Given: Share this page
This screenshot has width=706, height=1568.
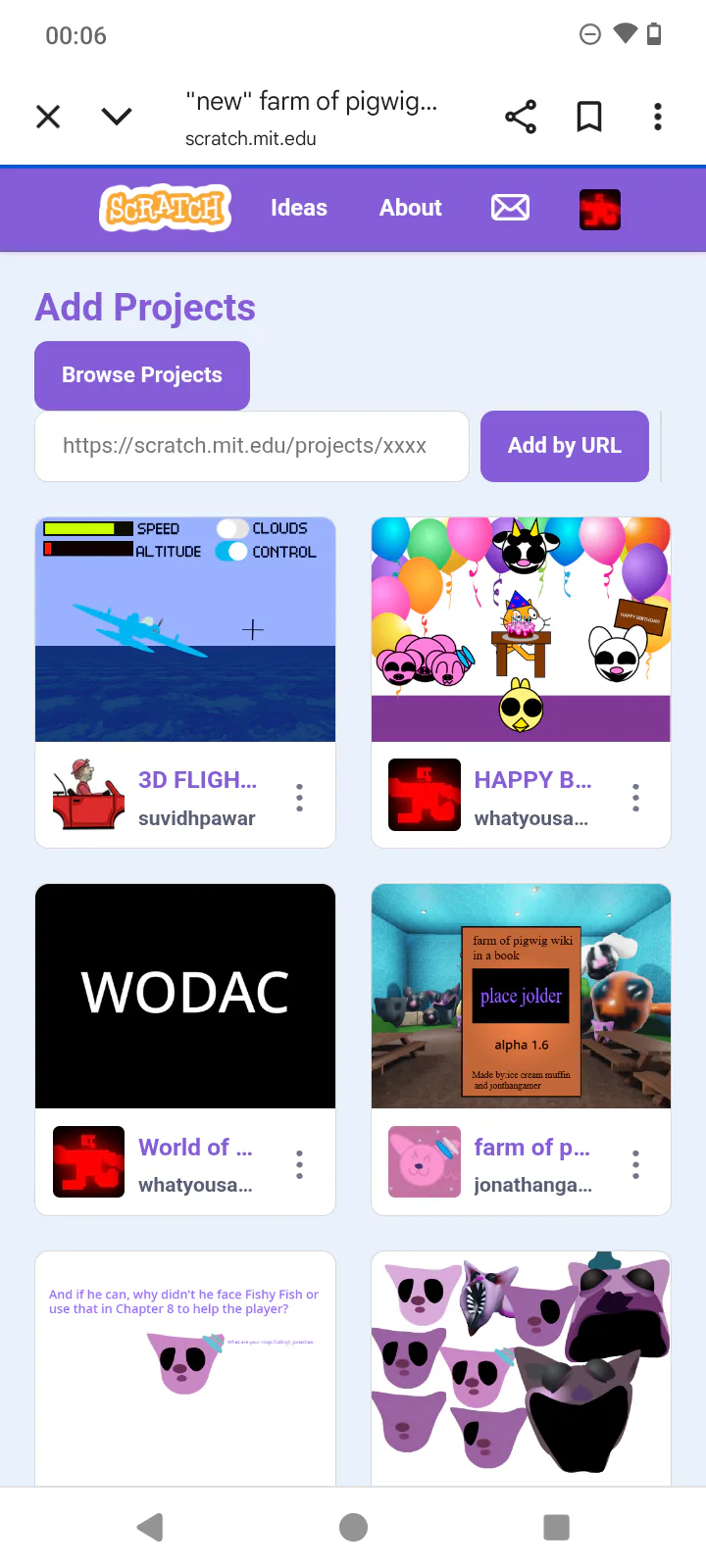Looking at the screenshot, I should (521, 117).
